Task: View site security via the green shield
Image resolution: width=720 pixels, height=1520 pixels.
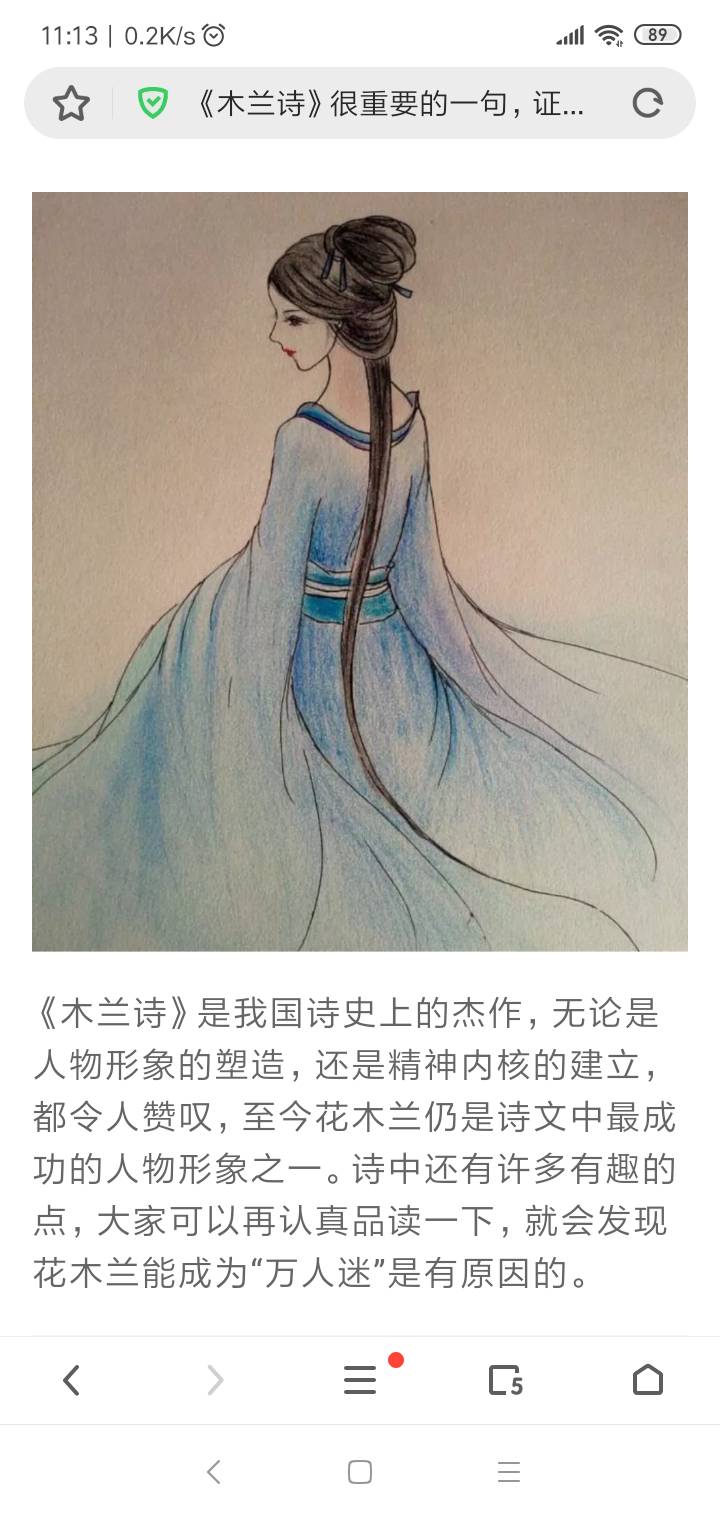Action: pos(152,103)
